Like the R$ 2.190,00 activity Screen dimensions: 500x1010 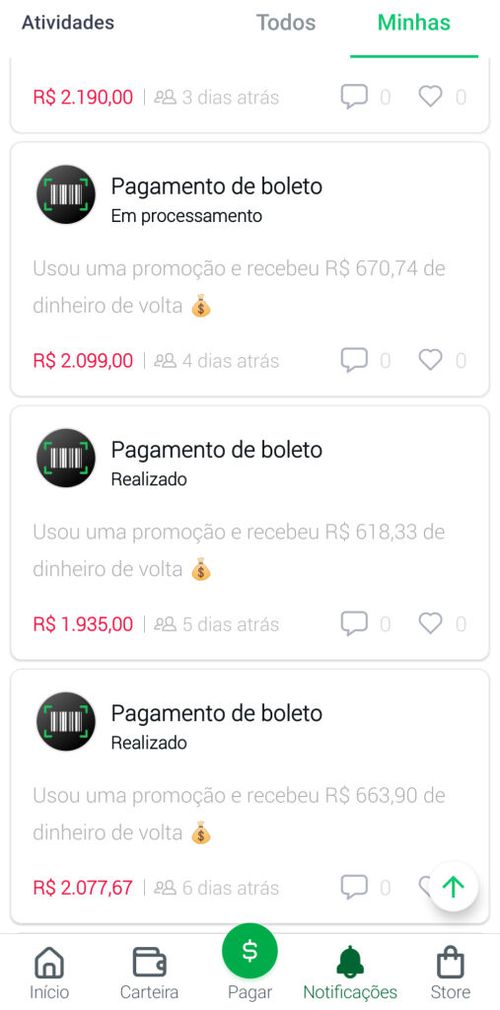tap(430, 97)
